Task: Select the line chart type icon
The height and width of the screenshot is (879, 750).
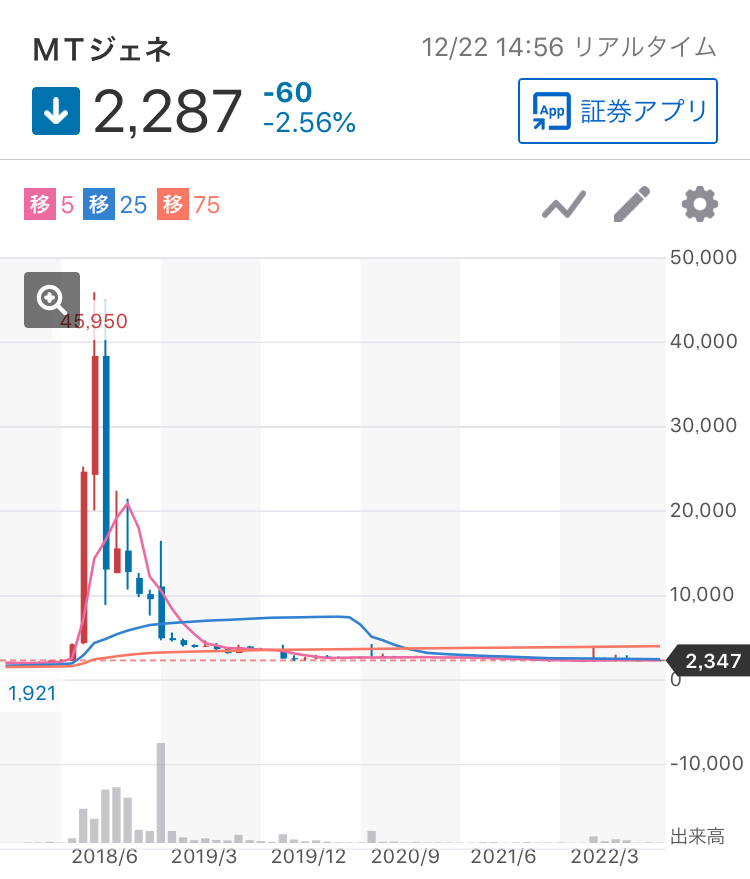Action: click(563, 204)
